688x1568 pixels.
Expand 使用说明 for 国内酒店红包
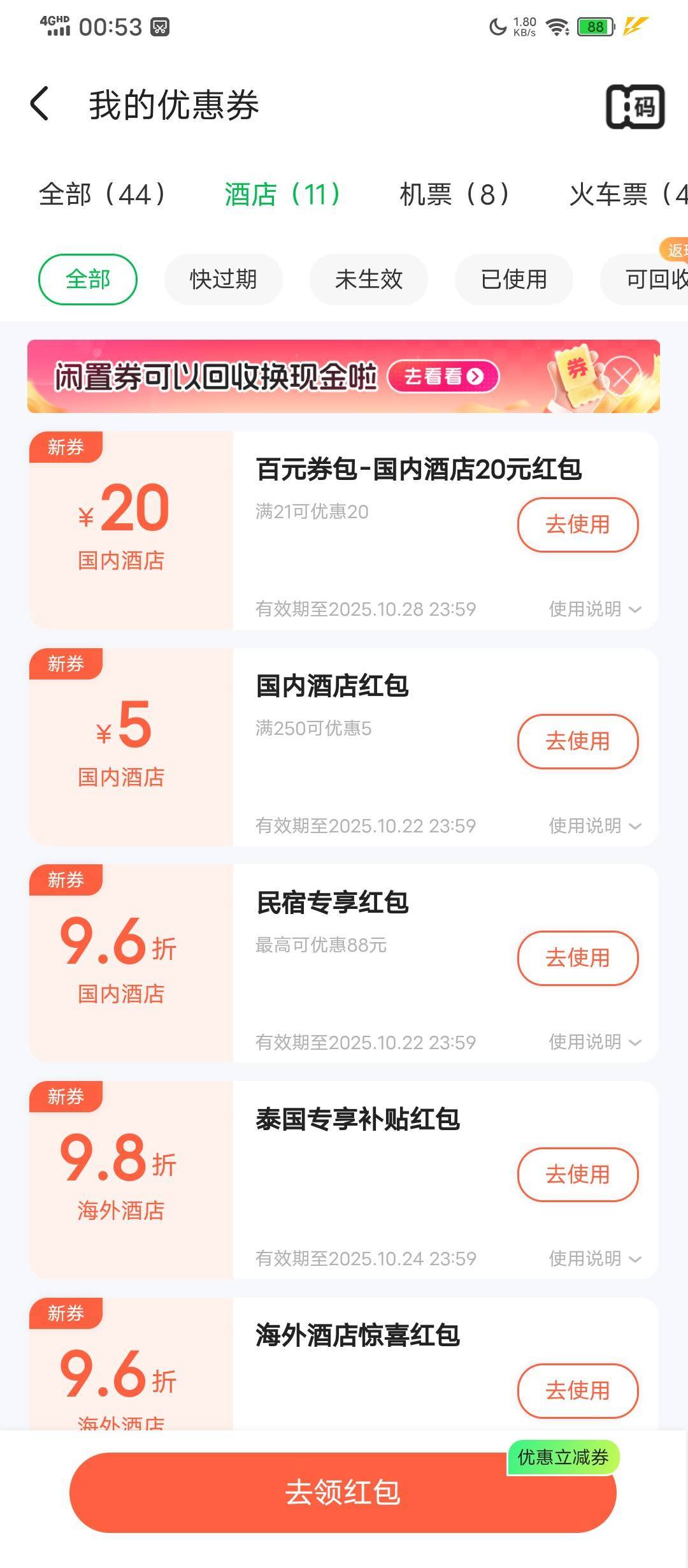[x=594, y=826]
